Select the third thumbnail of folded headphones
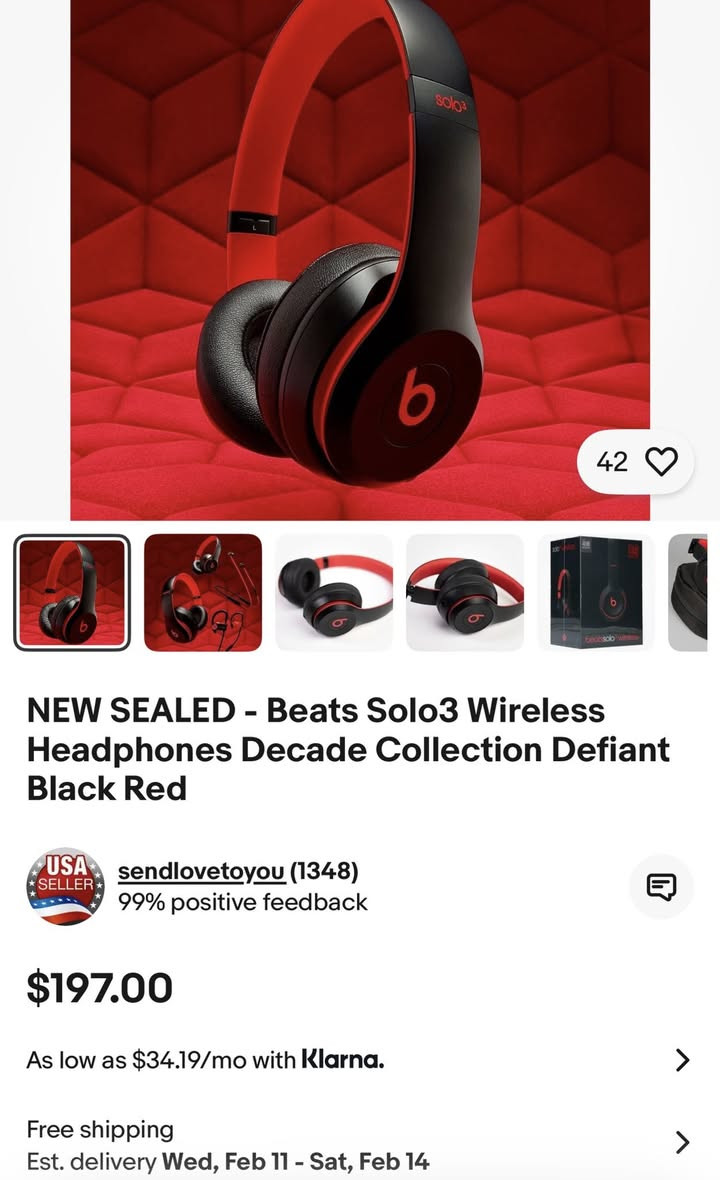 click(334, 593)
